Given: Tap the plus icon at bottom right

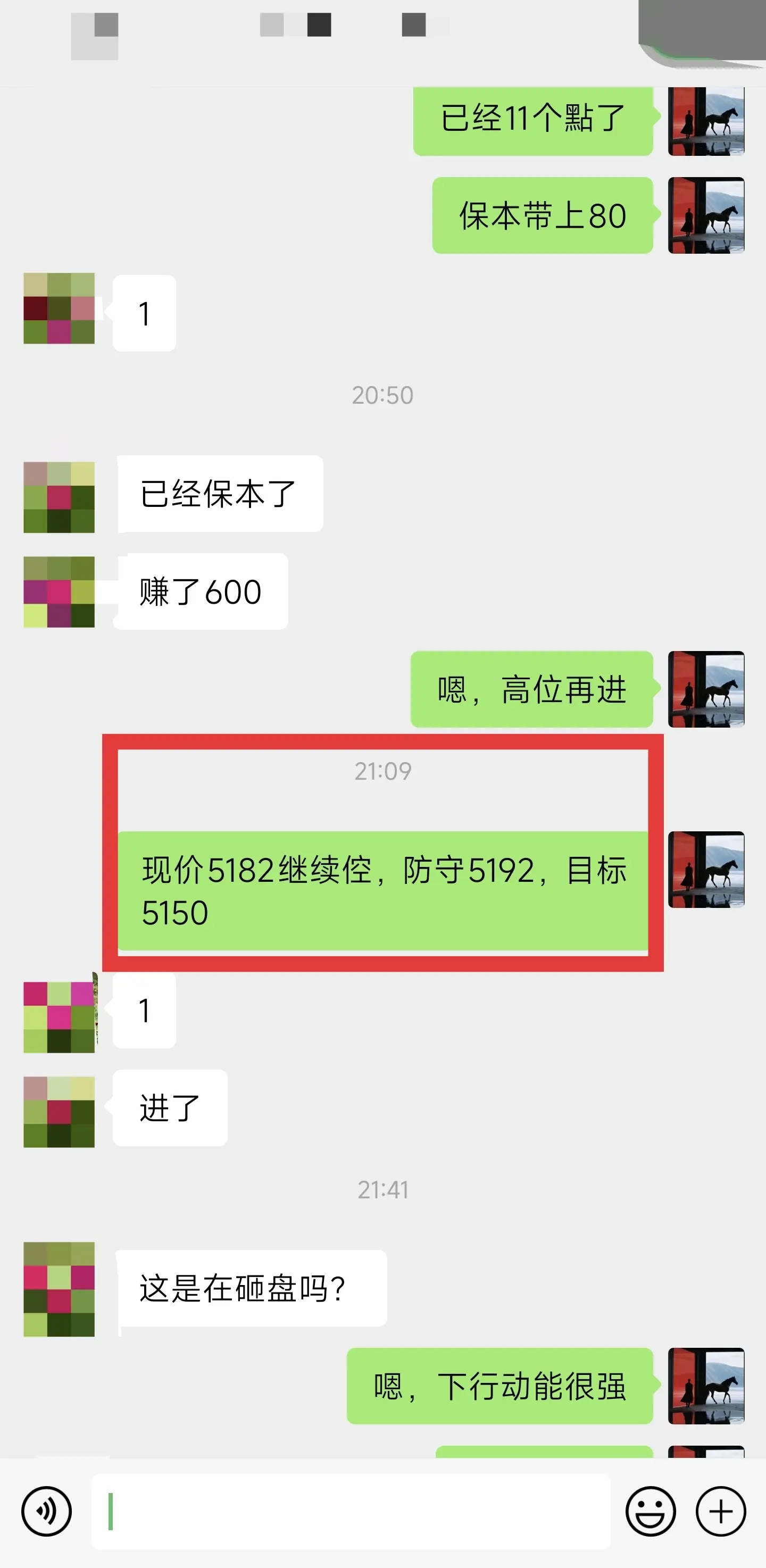Looking at the screenshot, I should 720,1510.
